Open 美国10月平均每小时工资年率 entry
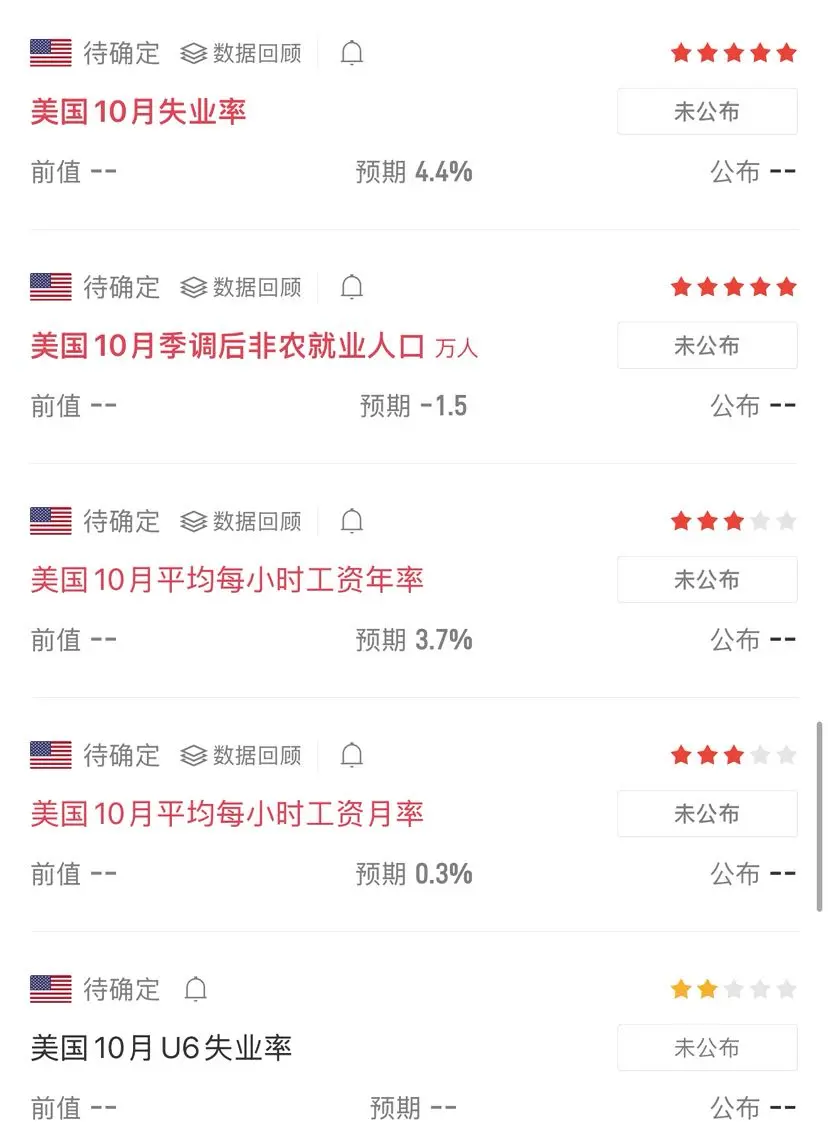 point(227,580)
